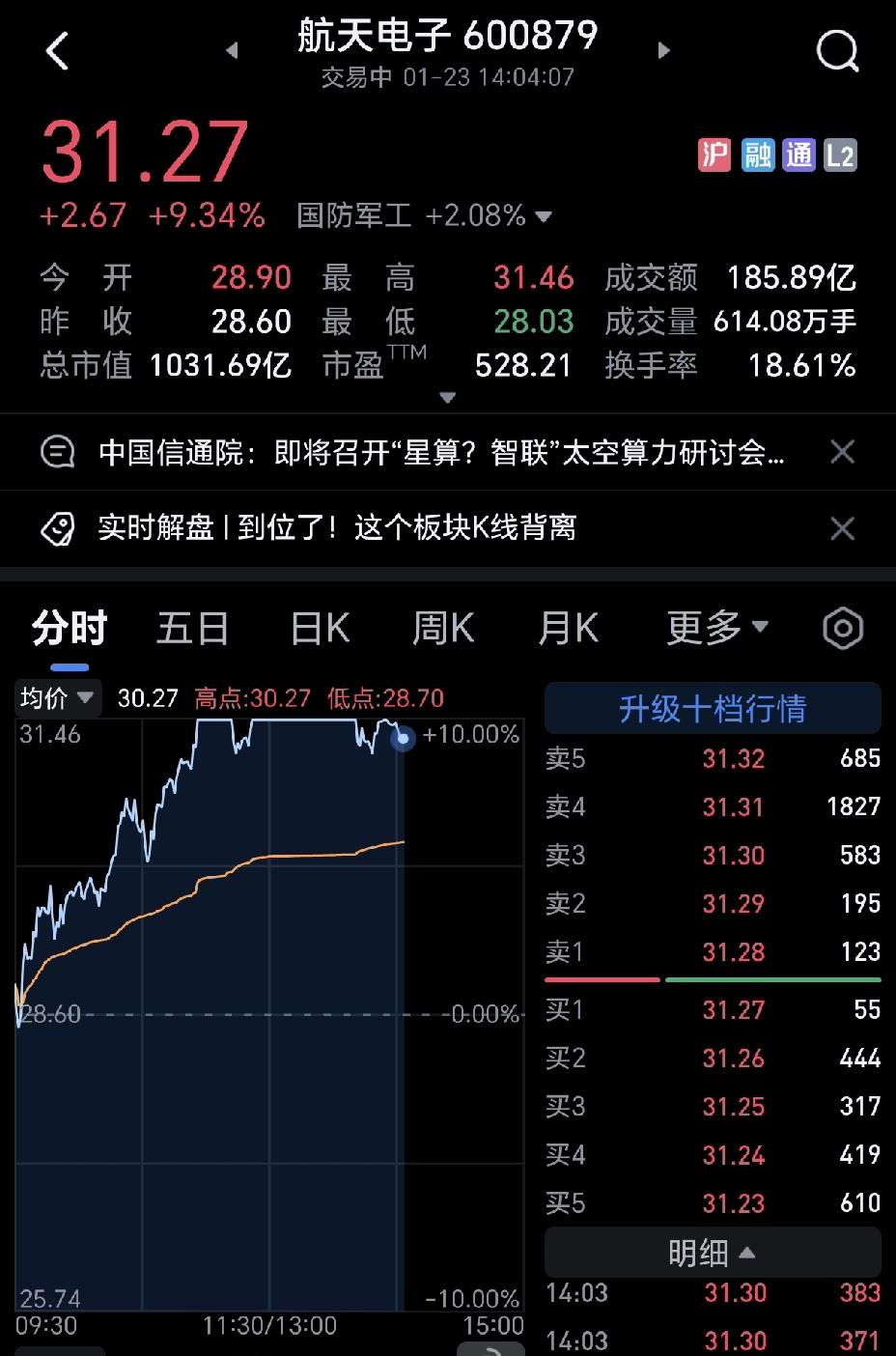The image size is (896, 1356).
Task: Select the 沪 Shanghai market badge
Action: point(714,155)
